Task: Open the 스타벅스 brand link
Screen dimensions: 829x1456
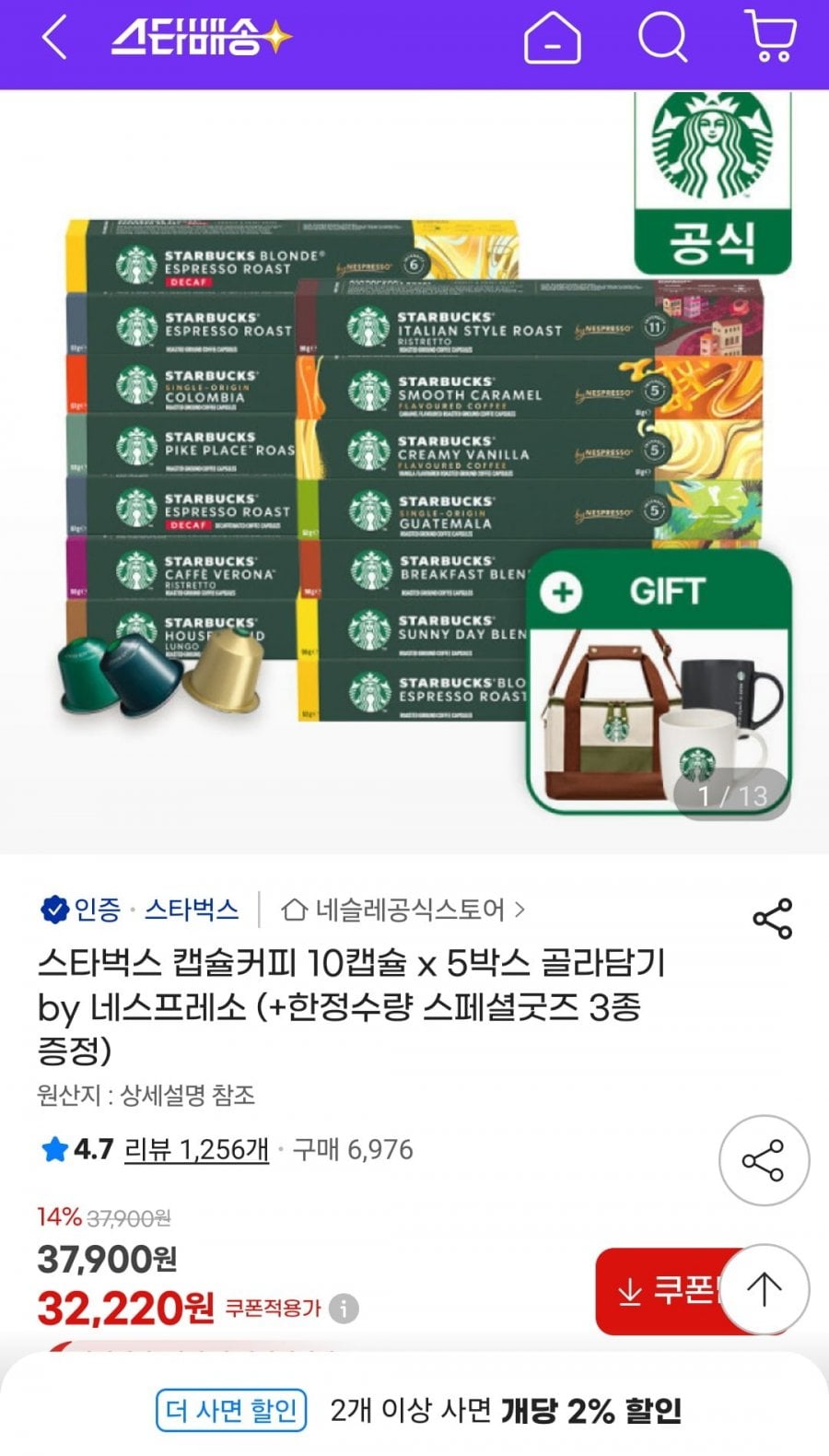Action: point(192,910)
